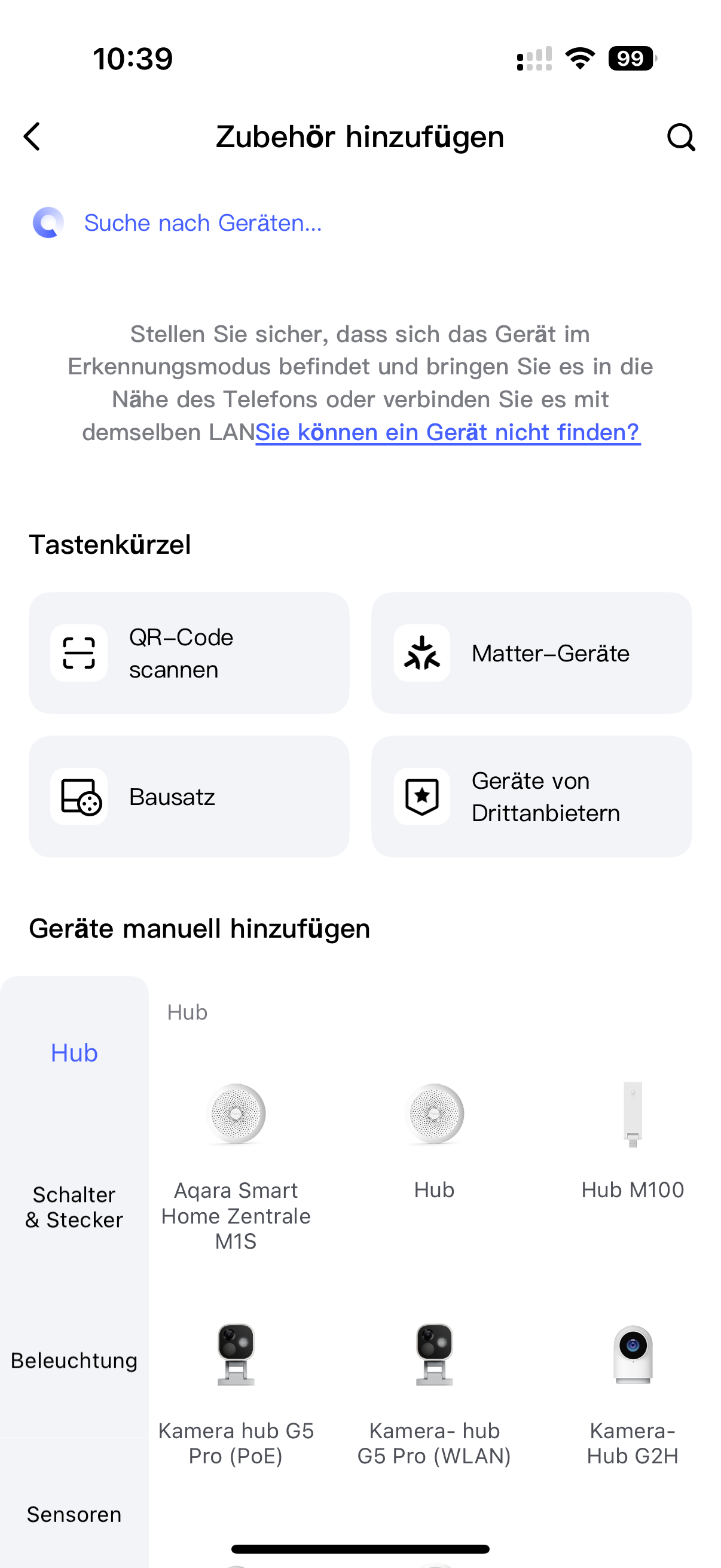Choose Aqara Smart Home Zentrale M1S

click(x=236, y=1157)
